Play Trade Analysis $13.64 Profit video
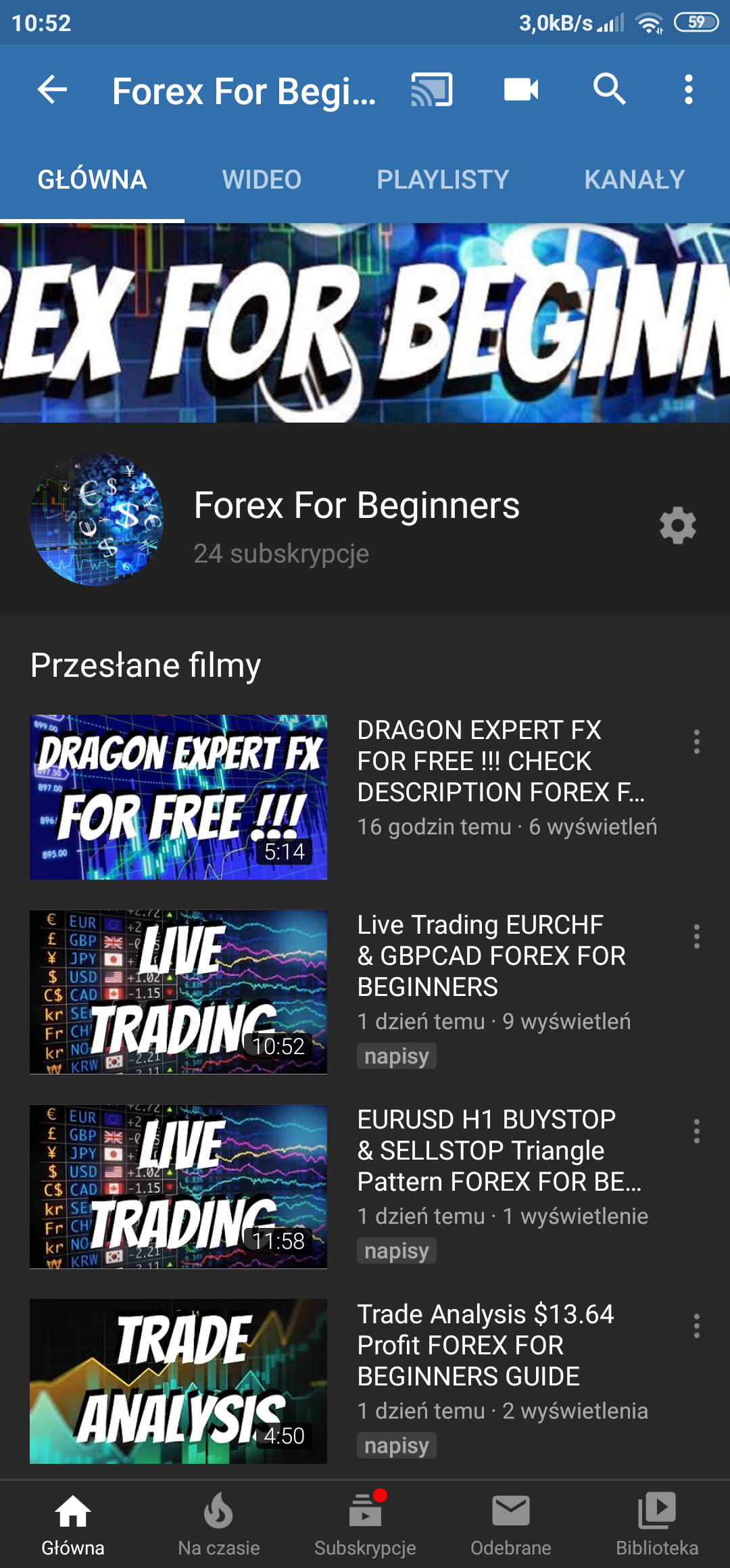Image resolution: width=730 pixels, height=1568 pixels. (178, 1381)
